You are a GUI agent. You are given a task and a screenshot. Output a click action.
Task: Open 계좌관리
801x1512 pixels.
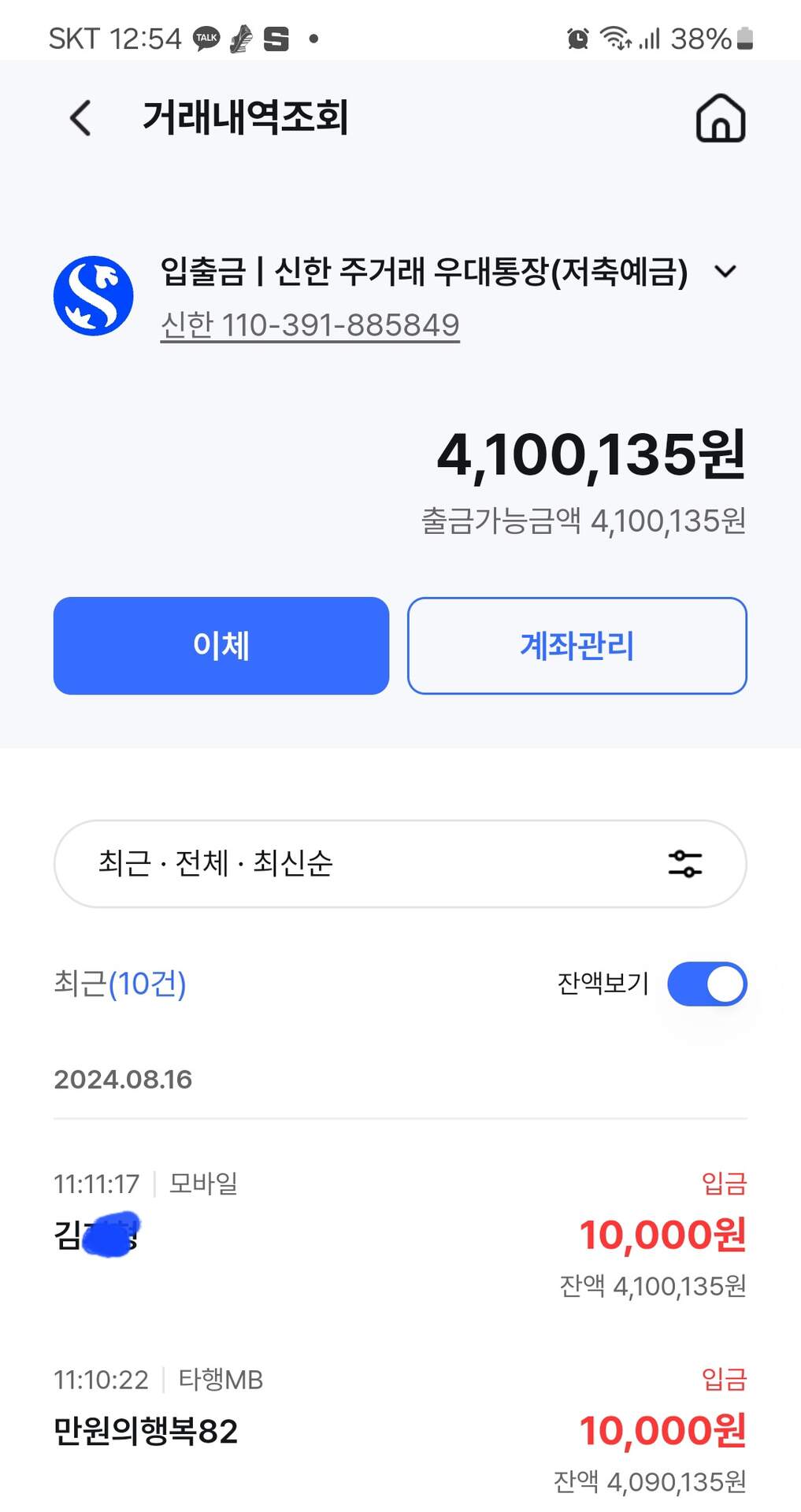577,646
